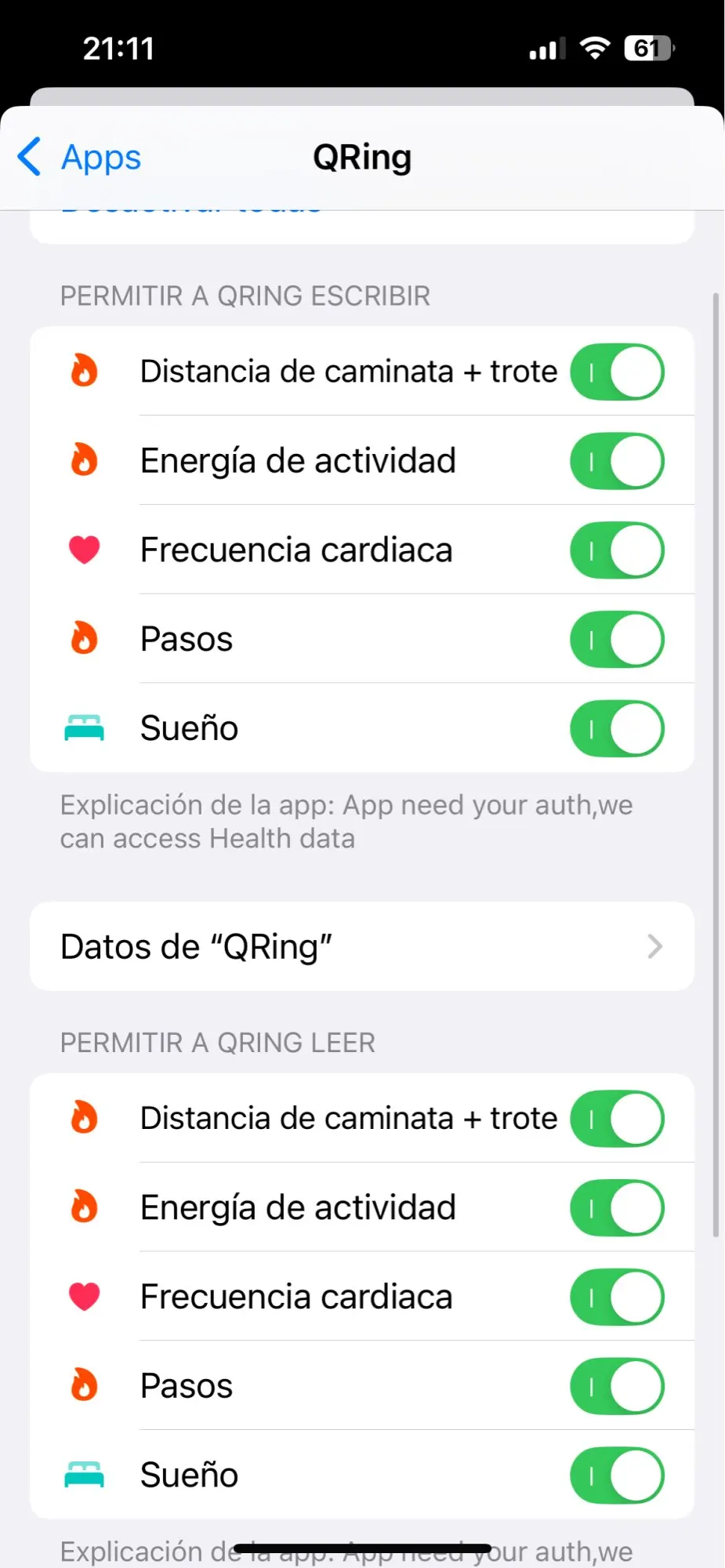The width and height of the screenshot is (725, 1568).
Task: Disable Sueño write permission
Action: click(617, 728)
